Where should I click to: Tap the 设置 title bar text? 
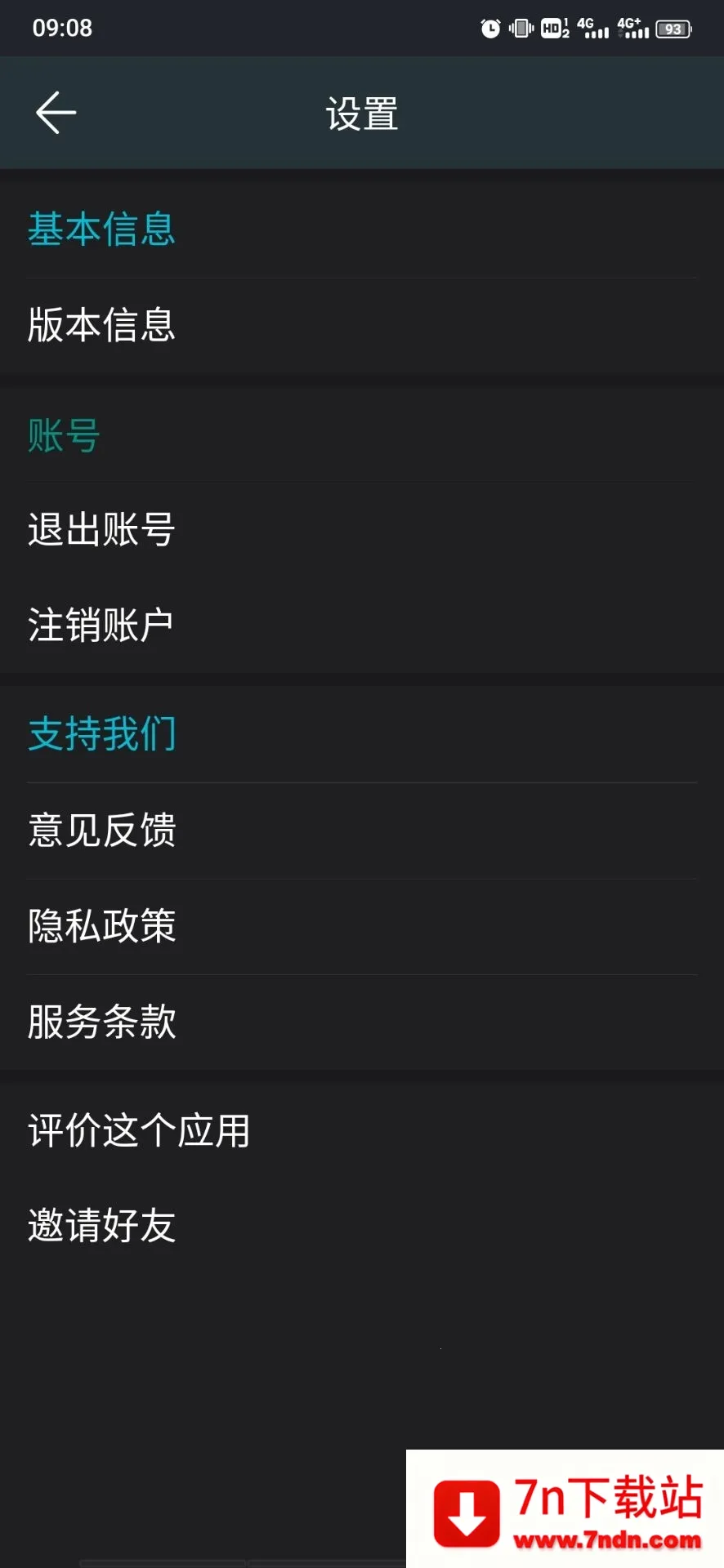coord(362,113)
